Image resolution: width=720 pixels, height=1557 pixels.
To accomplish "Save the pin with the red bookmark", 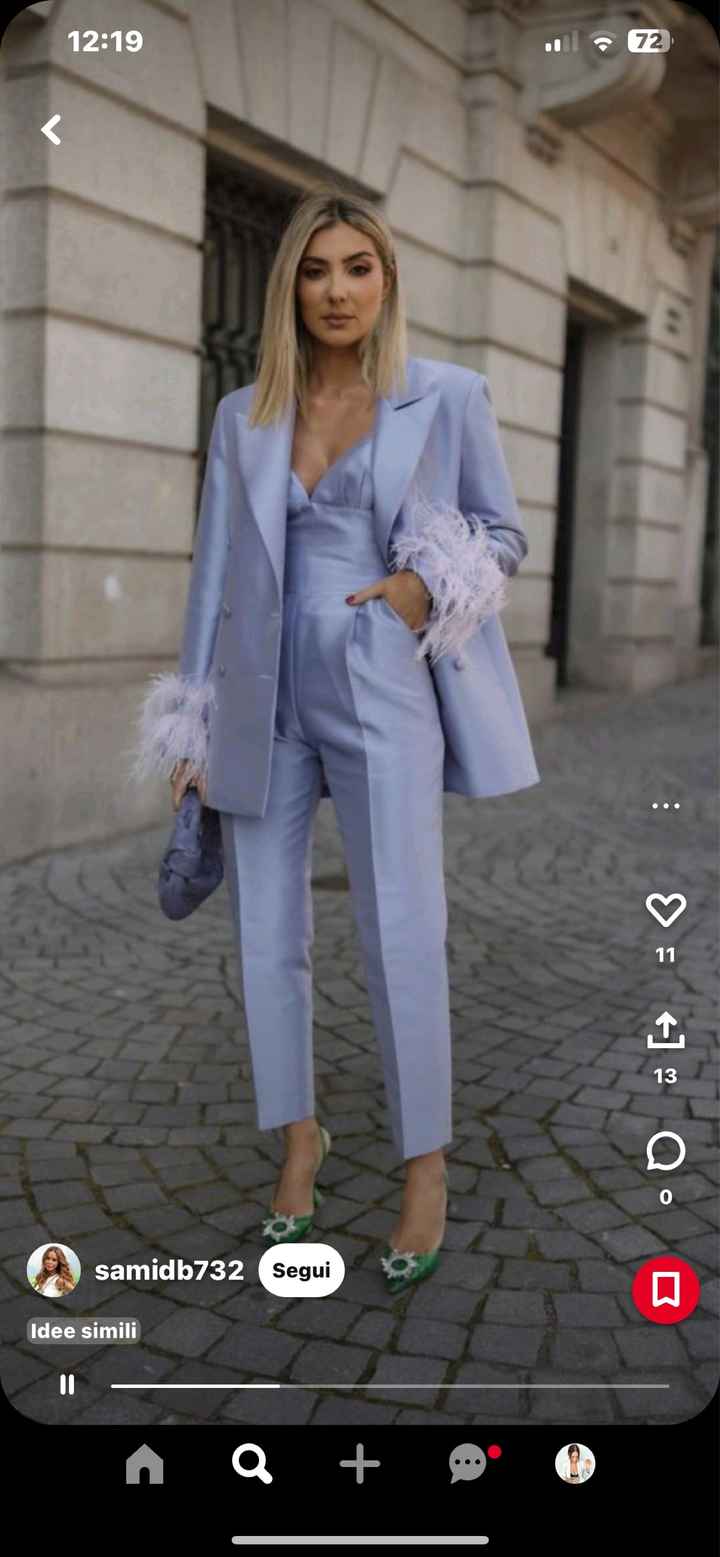I will tap(665, 1290).
